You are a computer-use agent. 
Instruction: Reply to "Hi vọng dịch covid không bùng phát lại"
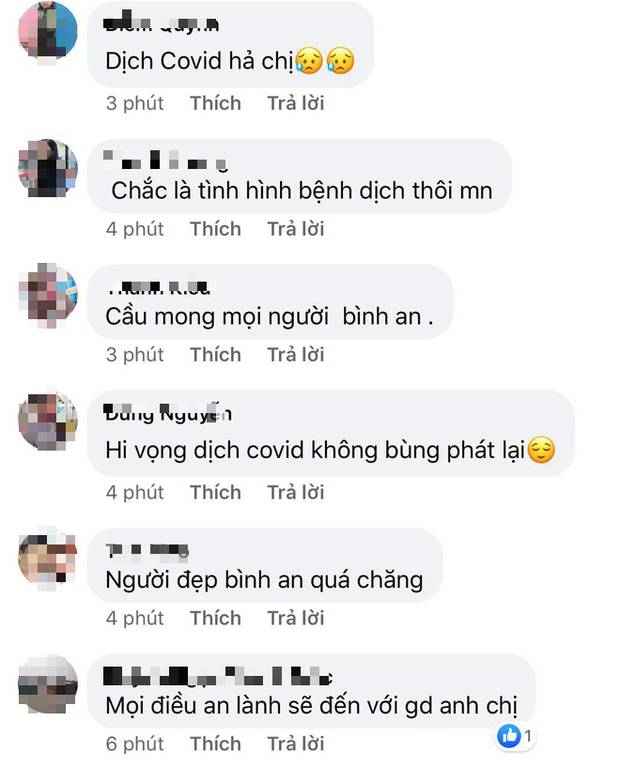tap(296, 492)
